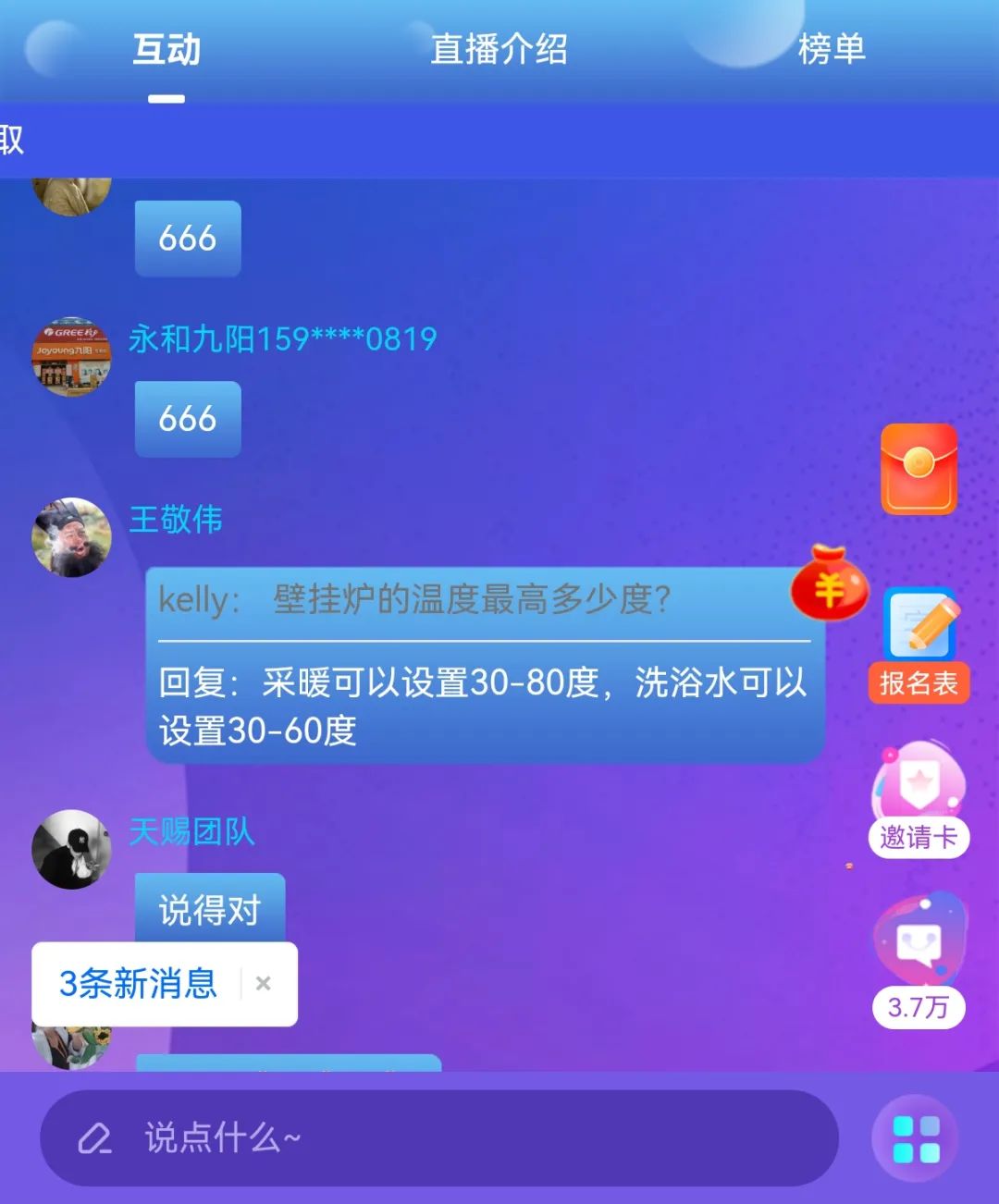Open 永和九阳159****0819's avatar profile

pyautogui.click(x=72, y=357)
